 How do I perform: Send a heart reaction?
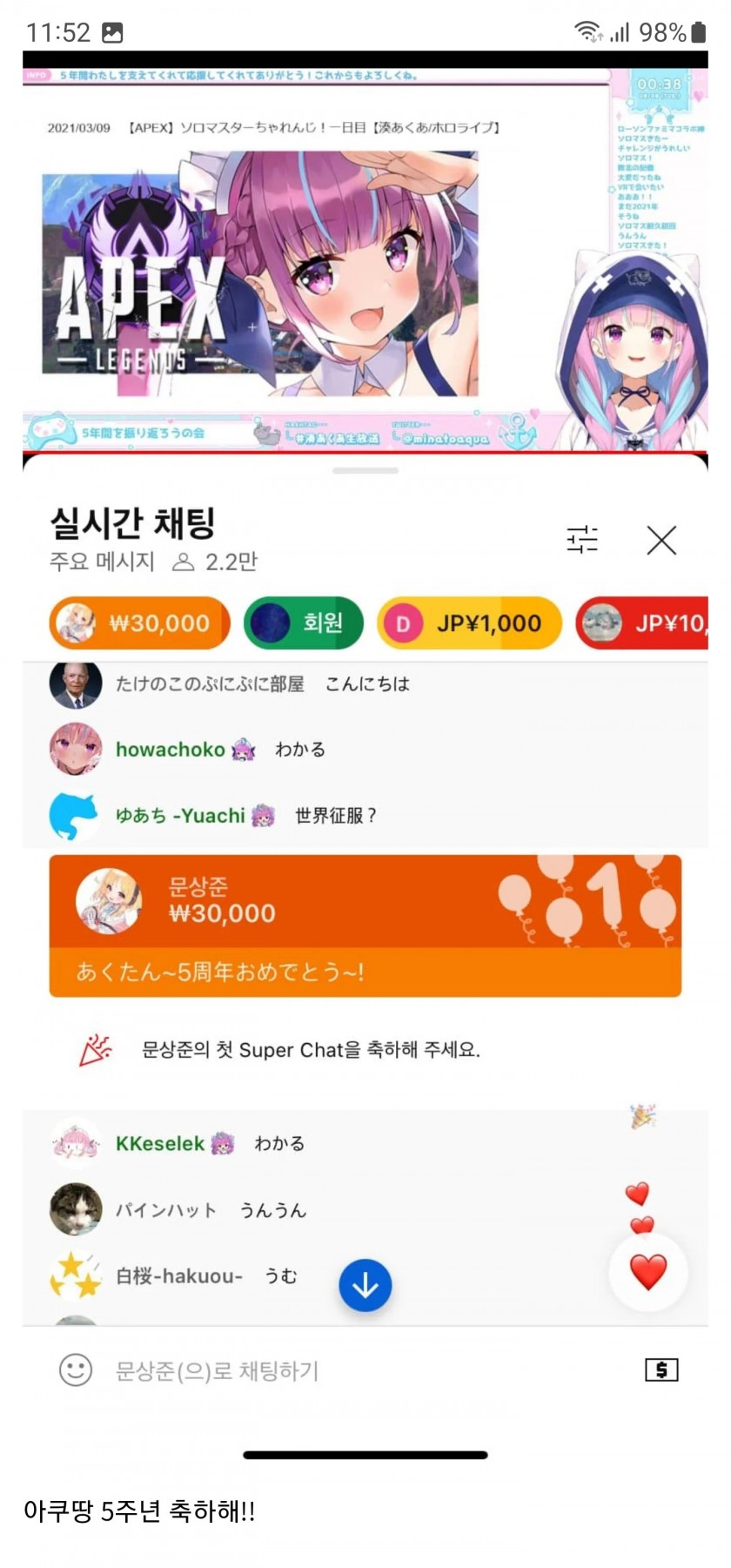pos(648,1272)
